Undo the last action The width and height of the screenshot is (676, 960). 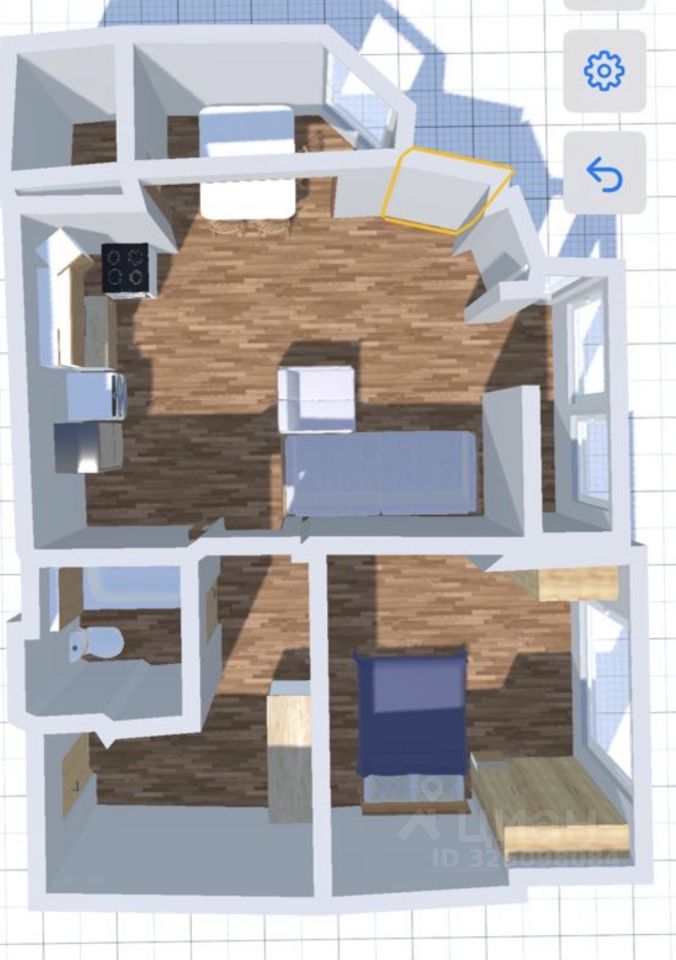[x=604, y=174]
